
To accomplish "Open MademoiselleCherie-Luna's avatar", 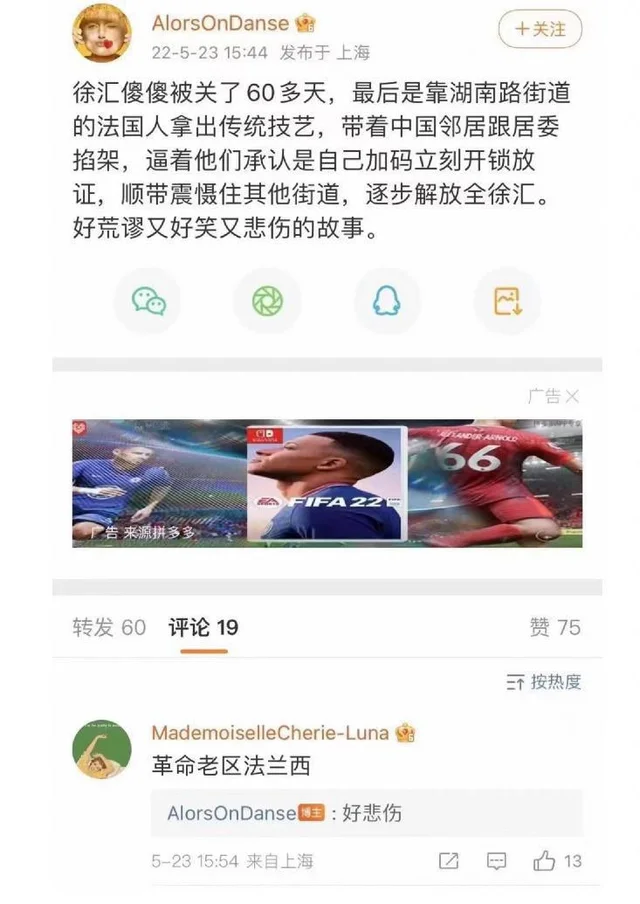I will [101, 749].
